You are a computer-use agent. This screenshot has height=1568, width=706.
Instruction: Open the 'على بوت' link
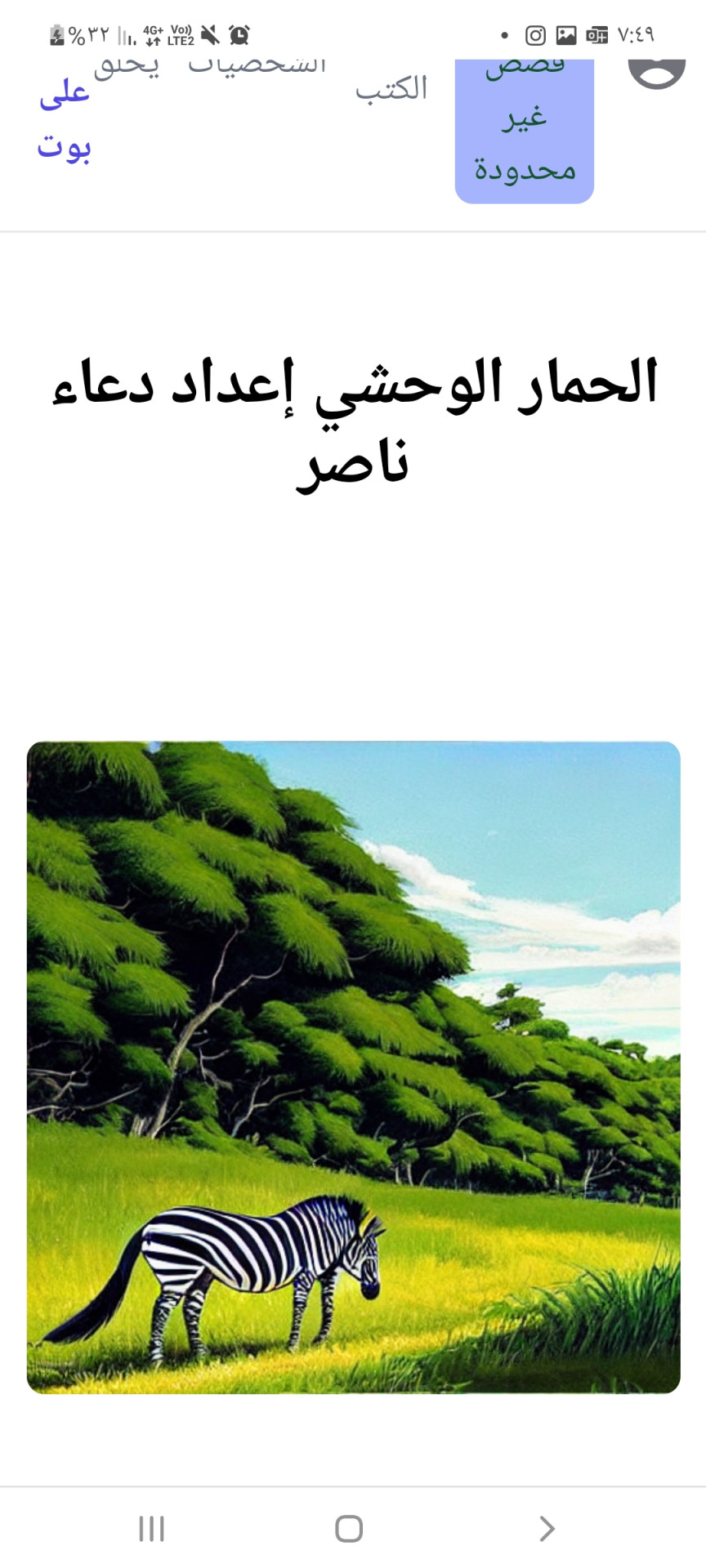tap(64, 120)
